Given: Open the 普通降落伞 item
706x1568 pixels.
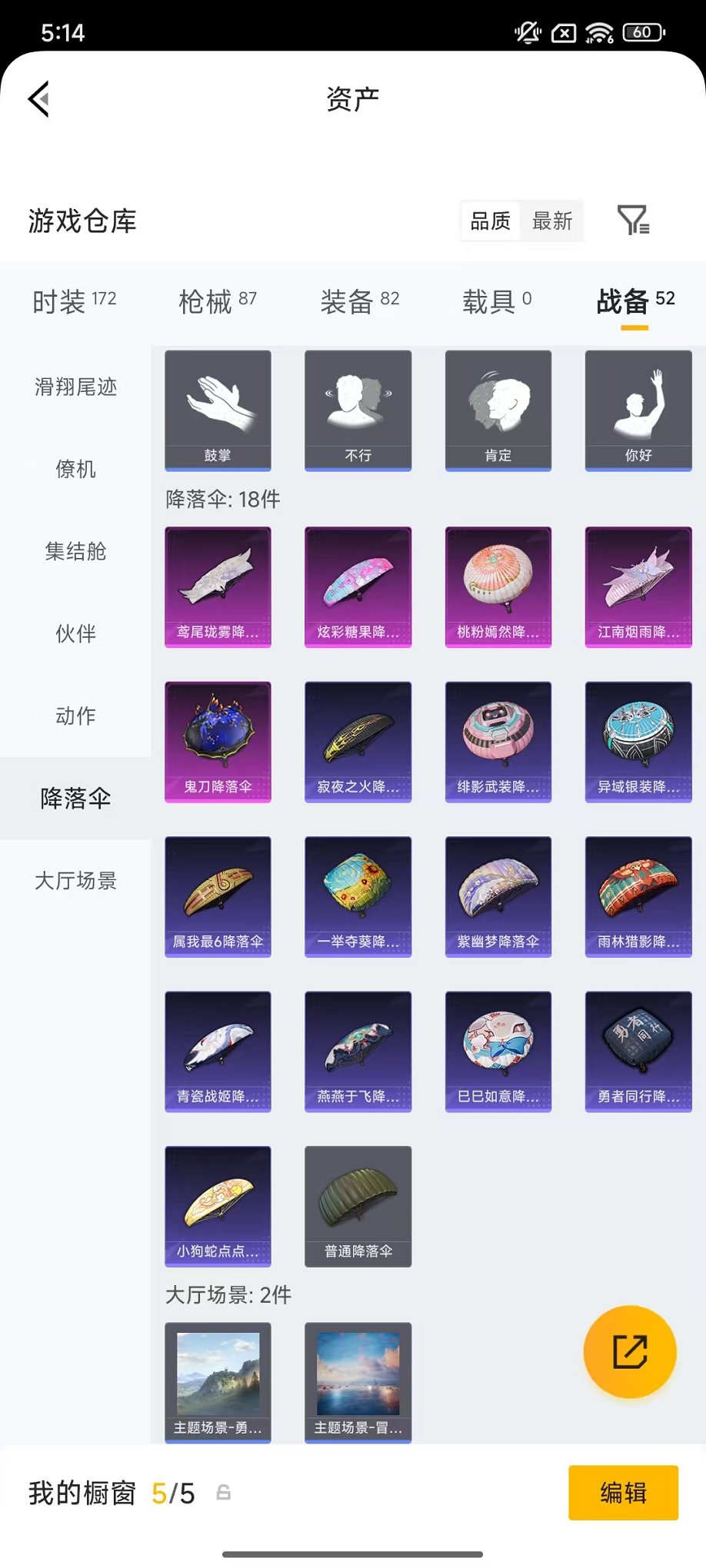Looking at the screenshot, I should point(358,1206).
